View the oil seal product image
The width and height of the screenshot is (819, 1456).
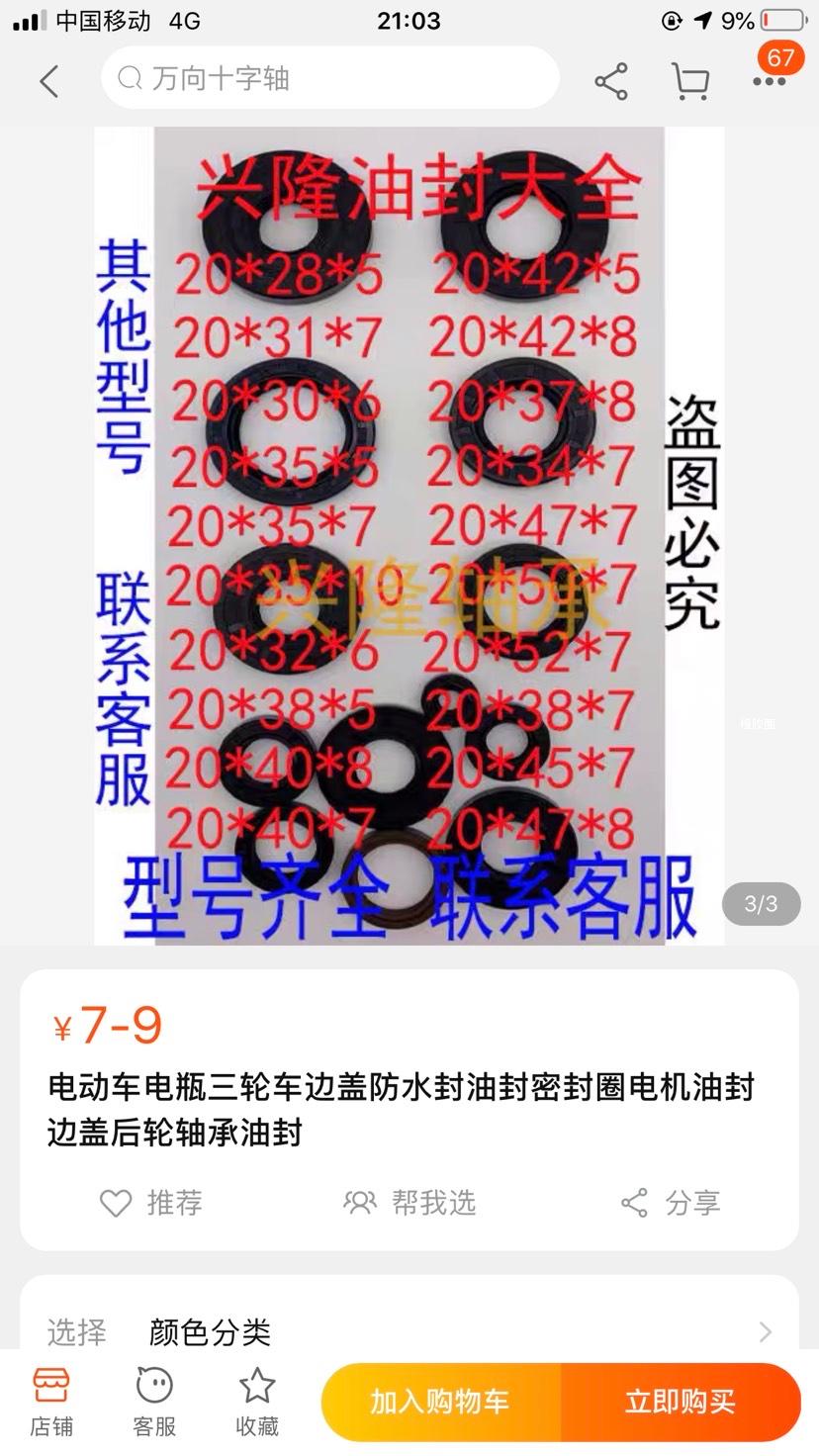click(409, 535)
